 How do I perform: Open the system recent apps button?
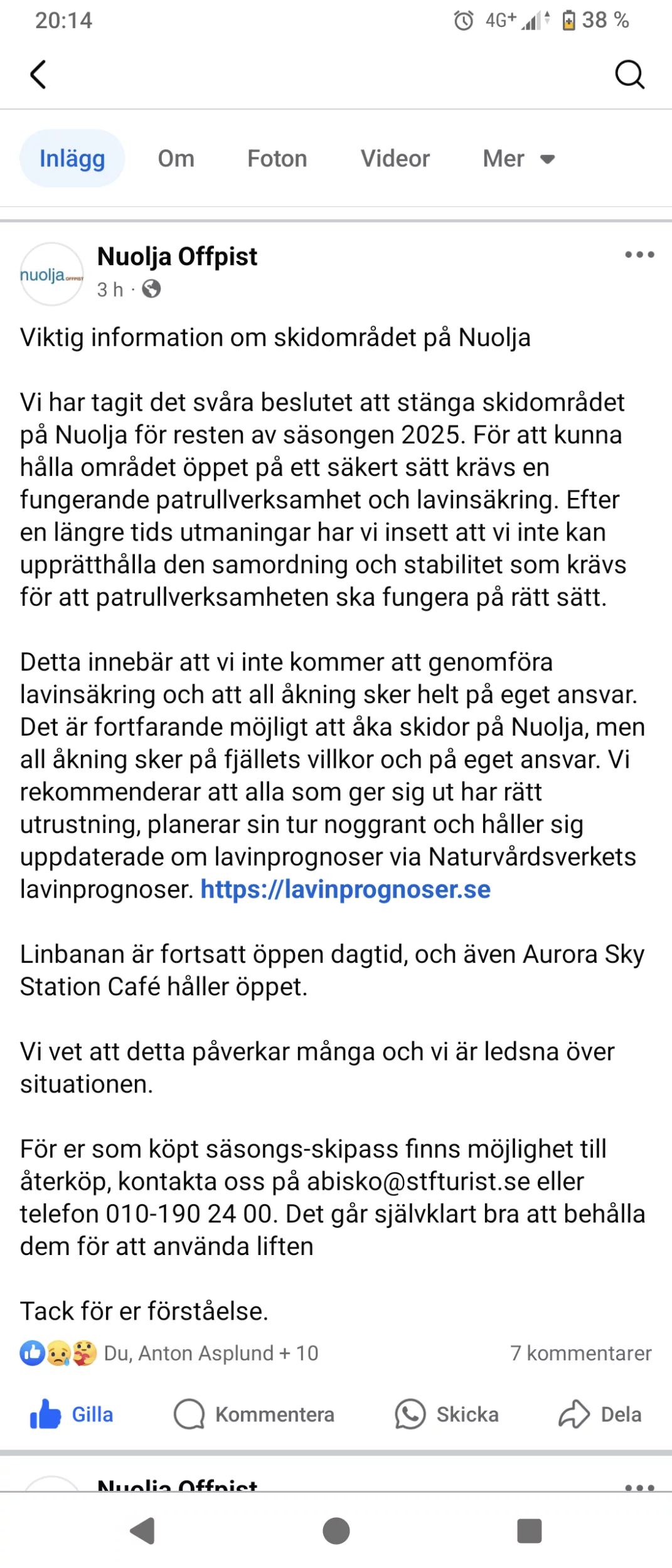pos(529,1531)
